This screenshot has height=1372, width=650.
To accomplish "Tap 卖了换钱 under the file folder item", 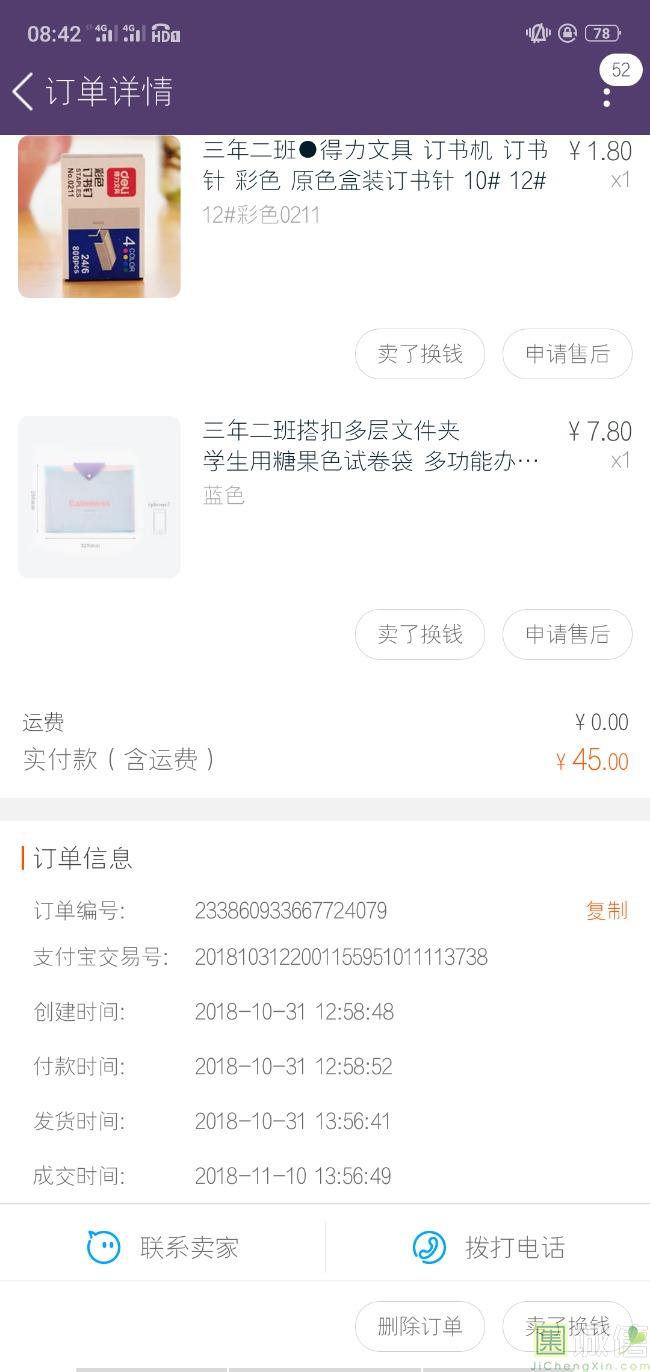I will [420, 634].
